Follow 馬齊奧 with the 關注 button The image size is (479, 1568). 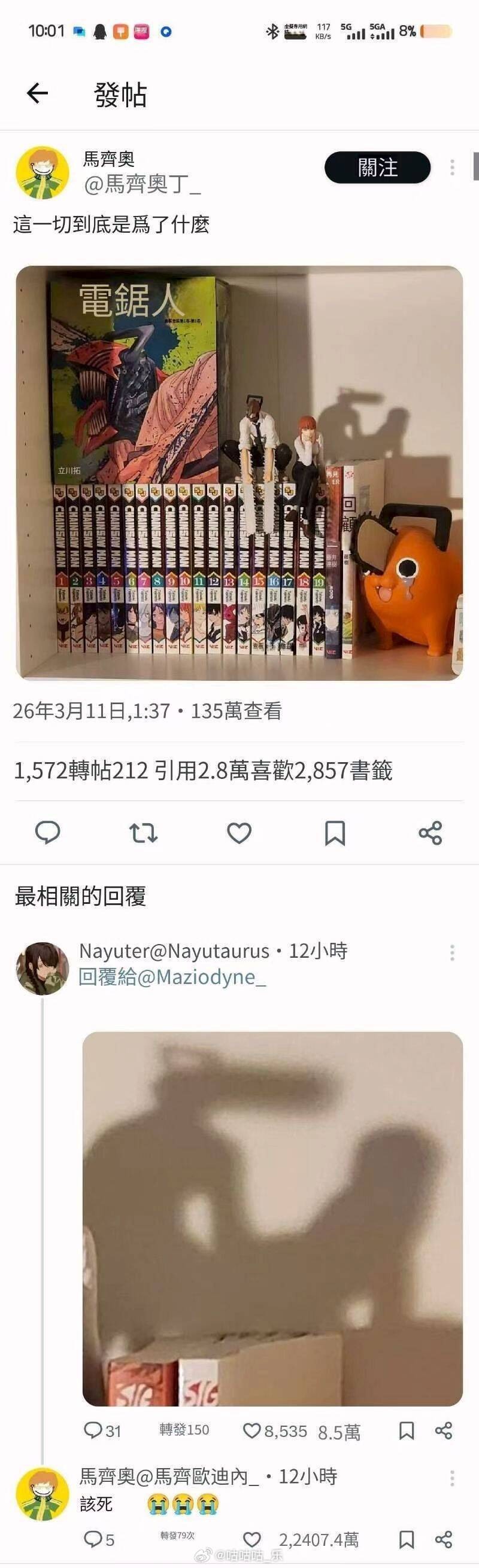tap(377, 168)
